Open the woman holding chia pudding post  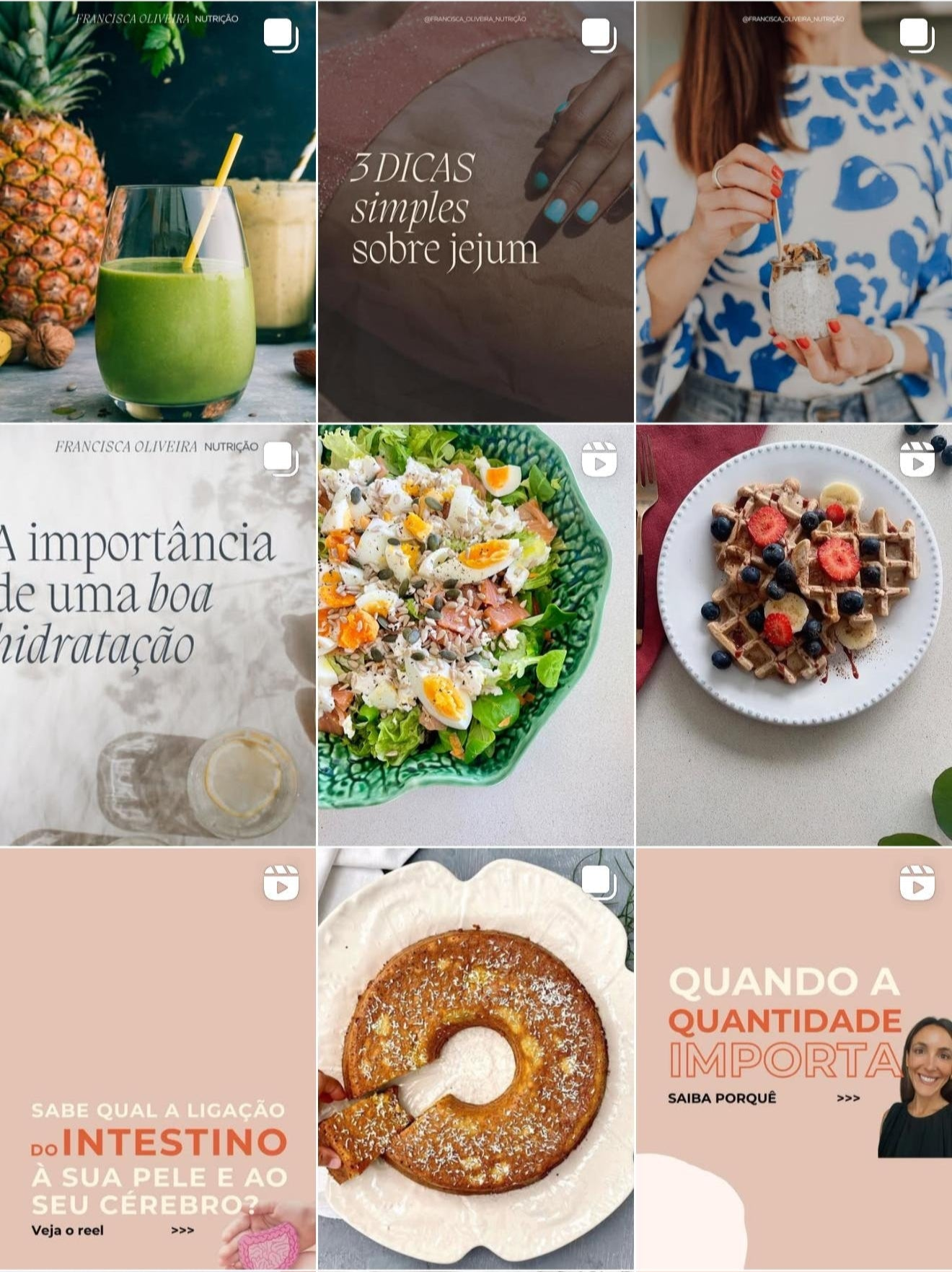click(793, 211)
